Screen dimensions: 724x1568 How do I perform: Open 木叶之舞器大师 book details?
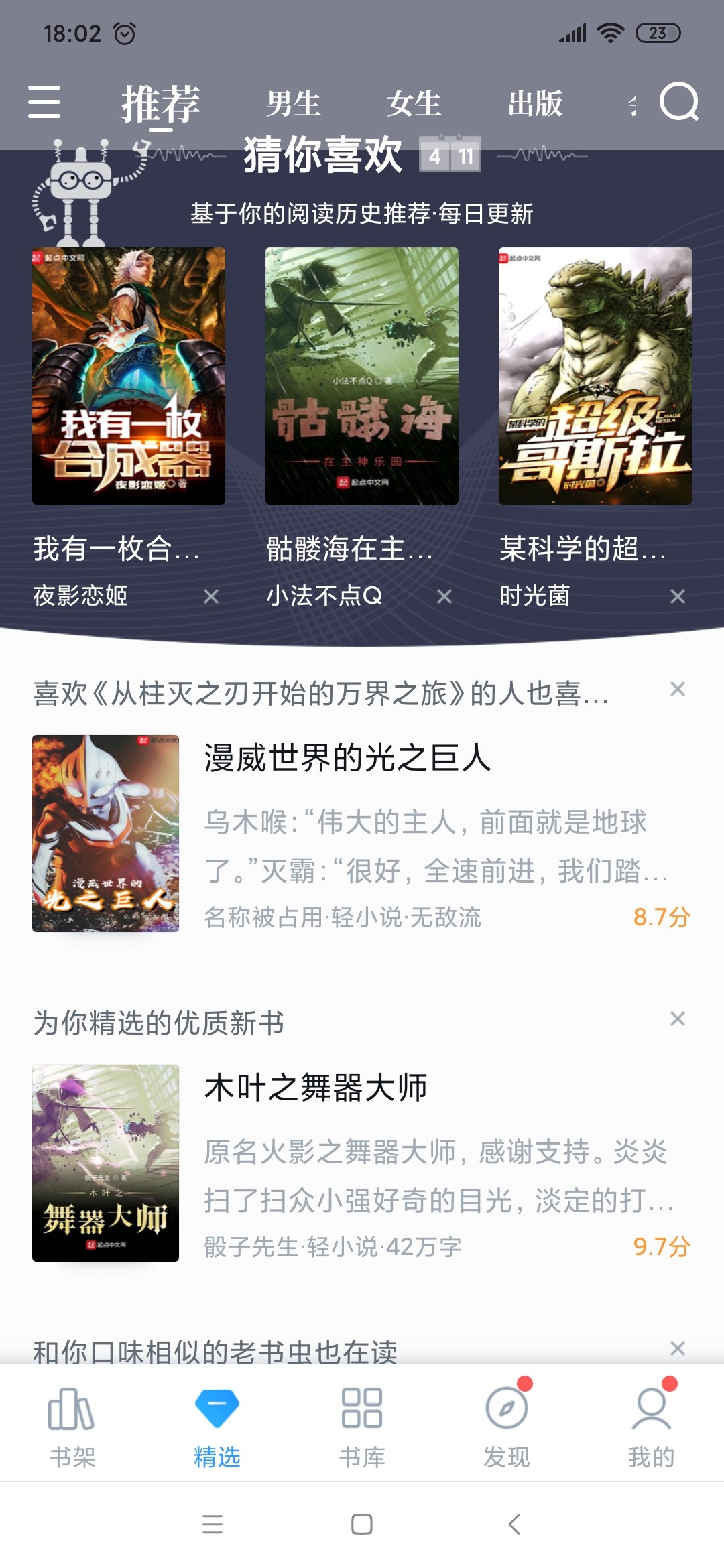315,1088
